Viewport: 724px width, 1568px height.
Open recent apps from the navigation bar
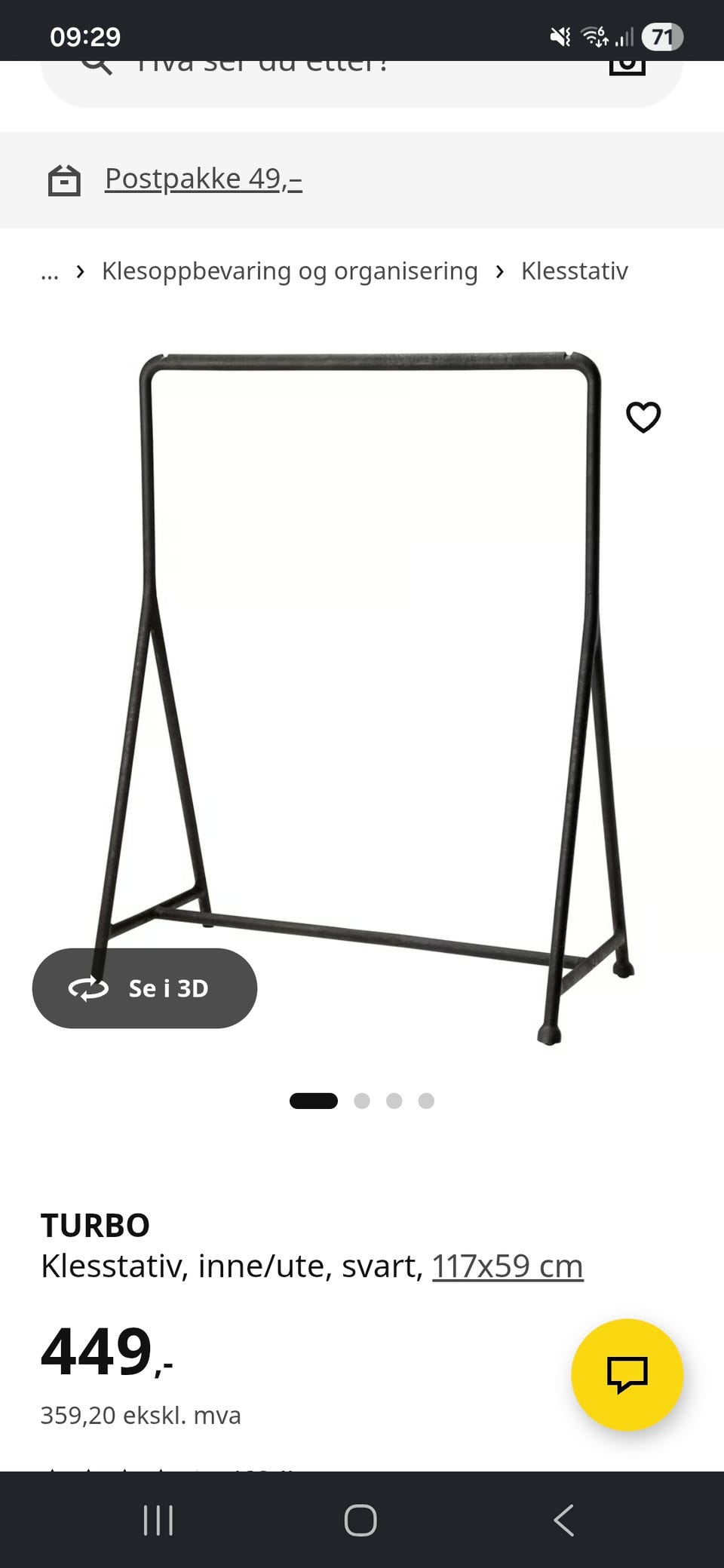[x=158, y=1520]
